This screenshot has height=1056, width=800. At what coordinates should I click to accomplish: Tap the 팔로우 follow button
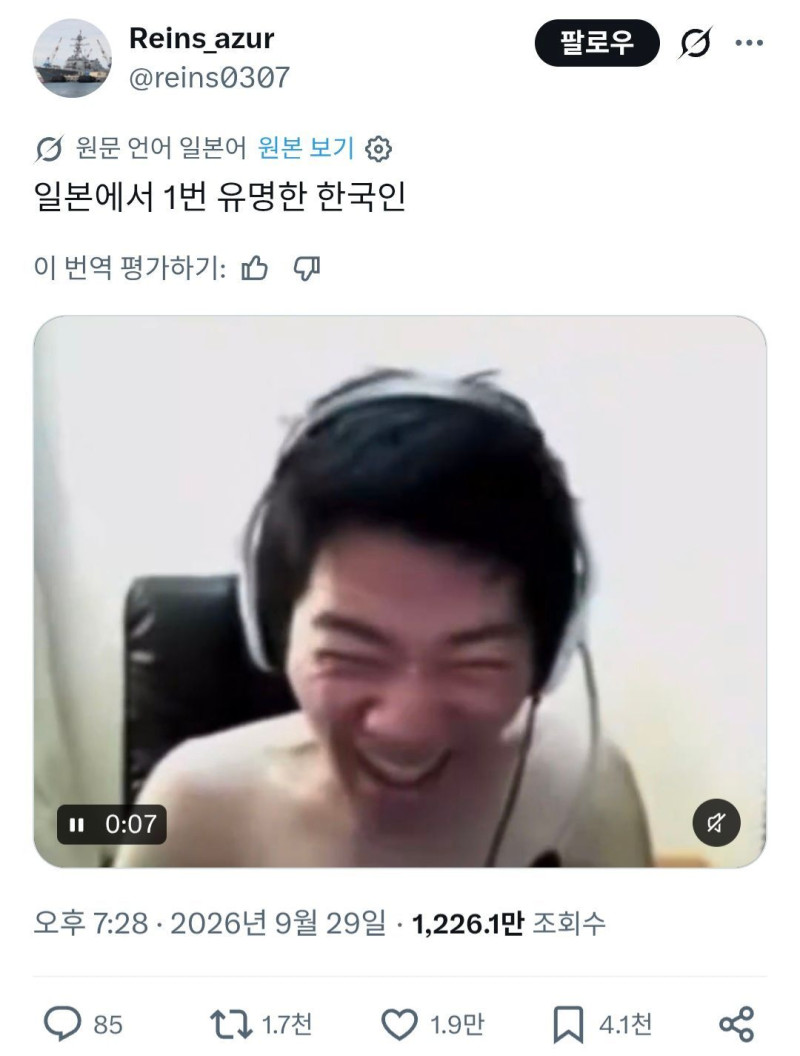point(597,43)
